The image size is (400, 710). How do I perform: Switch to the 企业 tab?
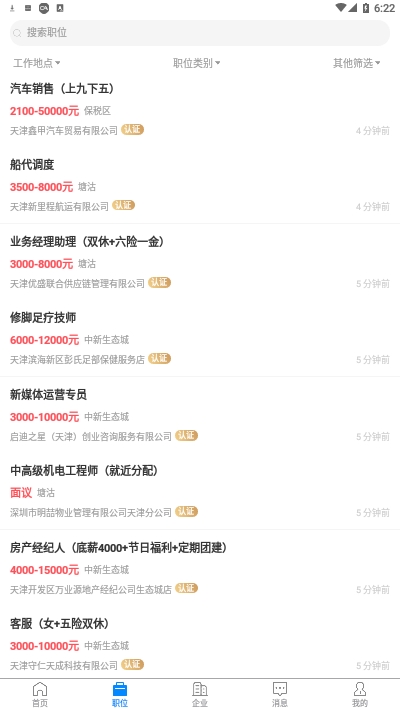tap(200, 695)
